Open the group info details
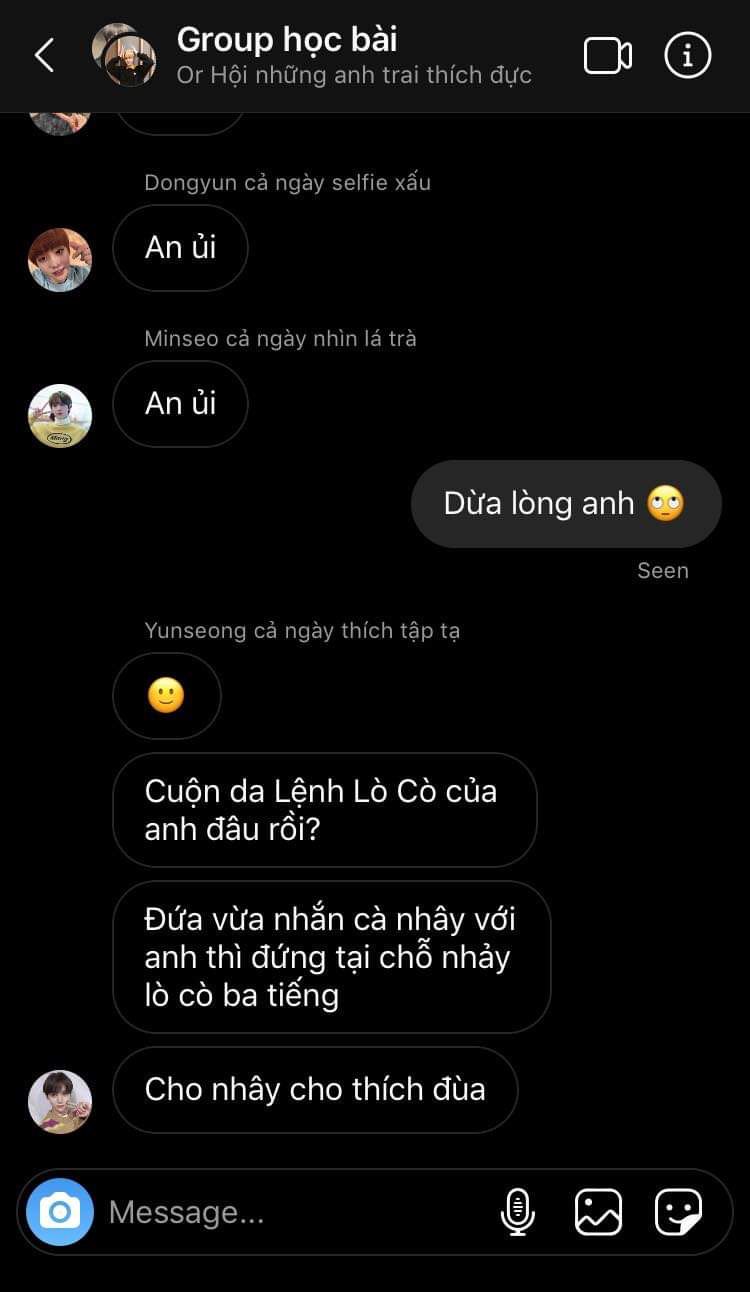750x1292 pixels. (688, 56)
